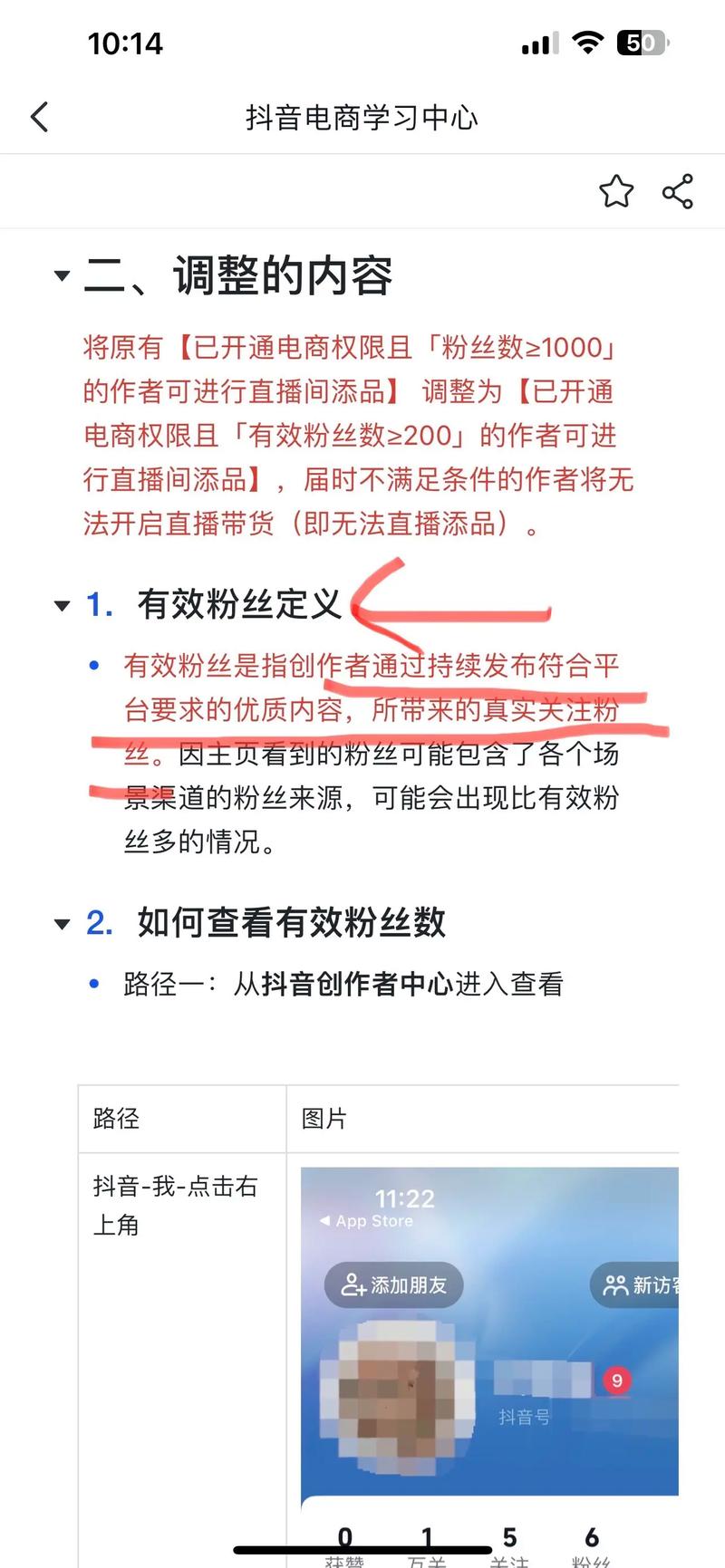This screenshot has height=1568, width=725.
Task: Collapse the 有效粉丝定义 disclosure triangle
Action: tap(62, 605)
